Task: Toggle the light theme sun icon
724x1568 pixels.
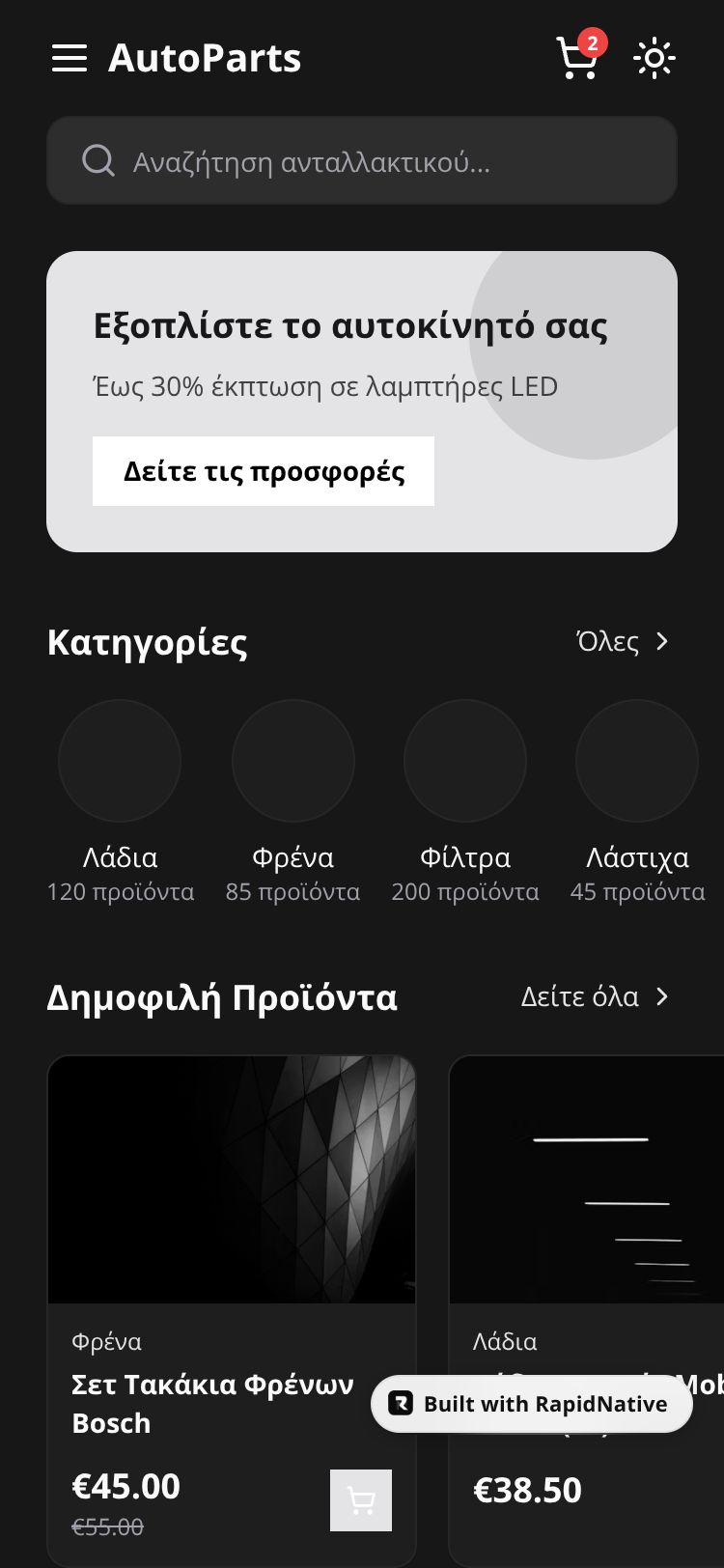Action: point(654,58)
